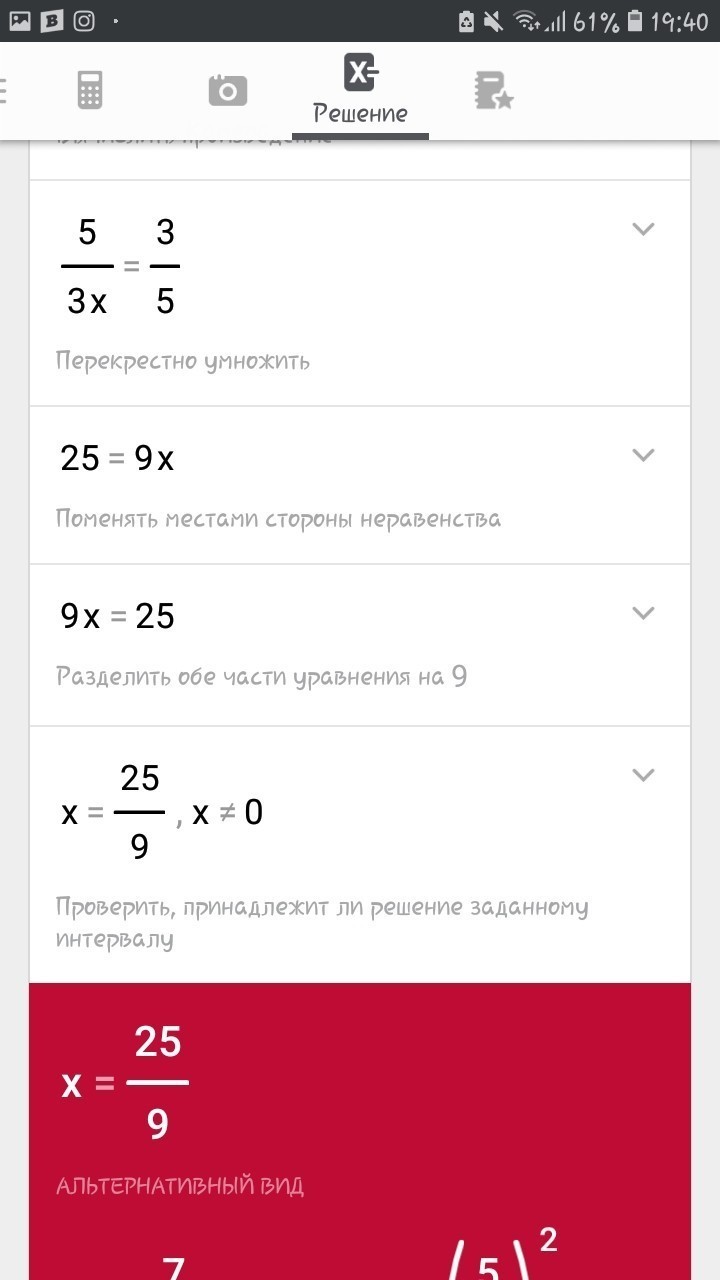Viewport: 720px width, 1280px height.
Task: Expand the x = 25/9, x ≠ 0 step
Action: pyautogui.click(x=643, y=774)
